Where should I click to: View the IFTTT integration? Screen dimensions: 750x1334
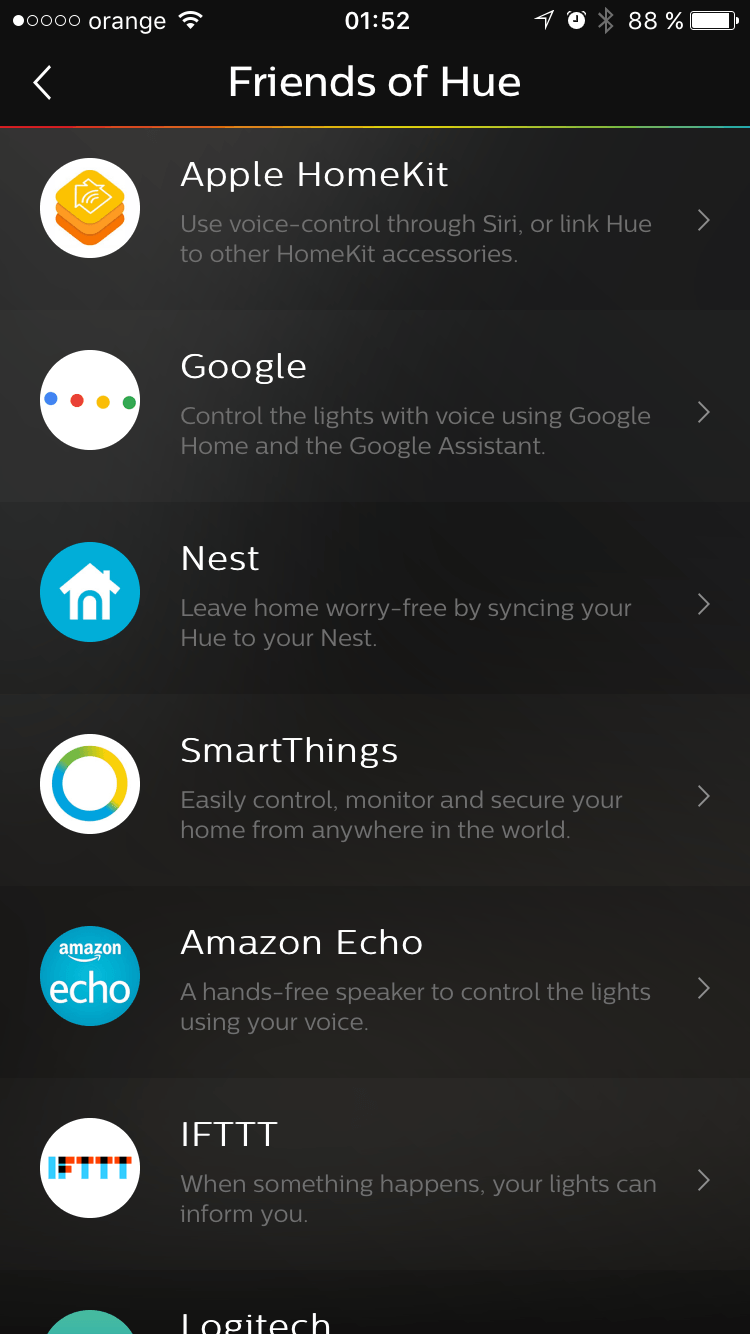[375, 1174]
